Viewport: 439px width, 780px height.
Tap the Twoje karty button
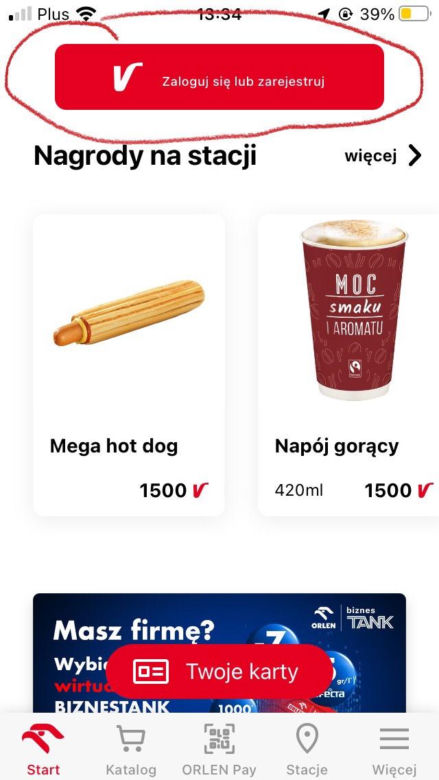[x=219, y=672]
